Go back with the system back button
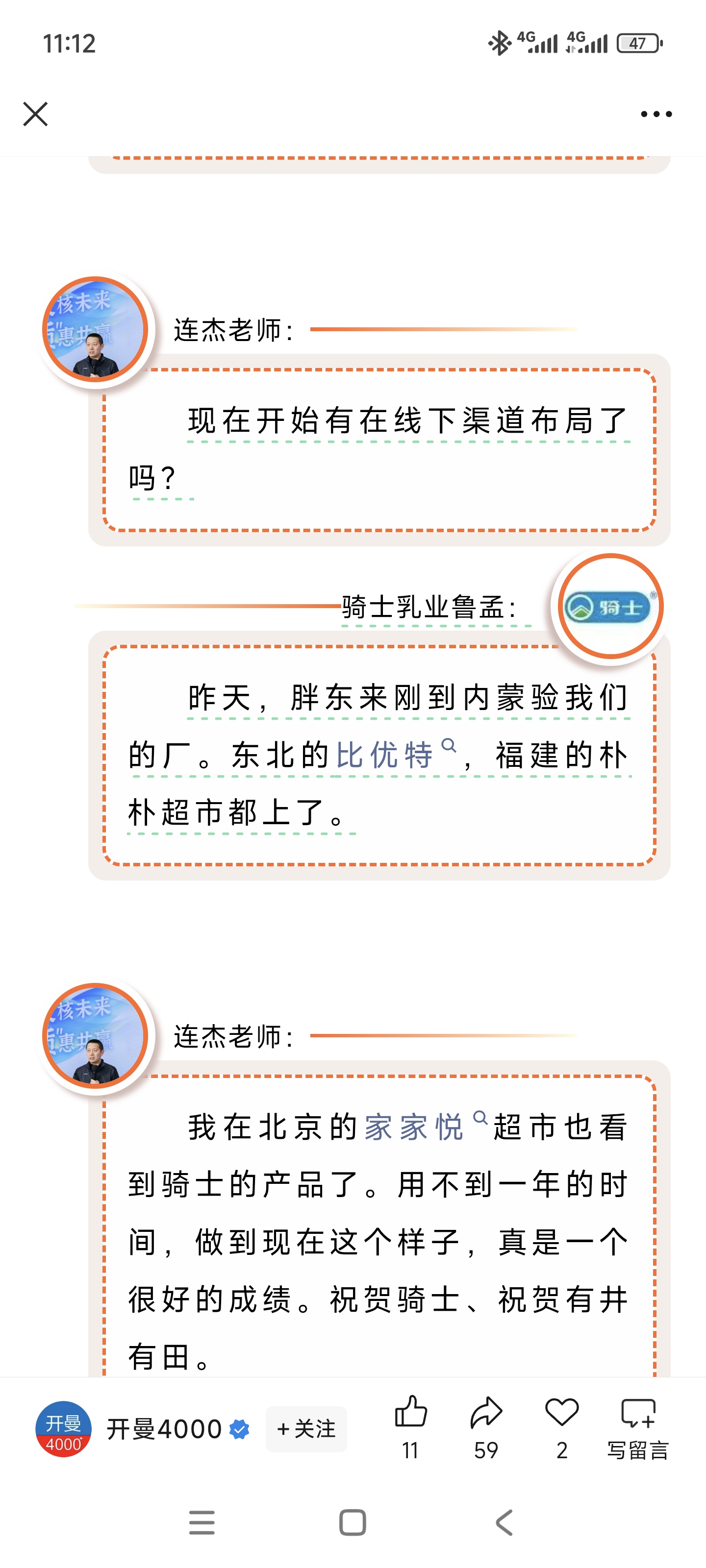This screenshot has height=1568, width=706. [x=504, y=1523]
